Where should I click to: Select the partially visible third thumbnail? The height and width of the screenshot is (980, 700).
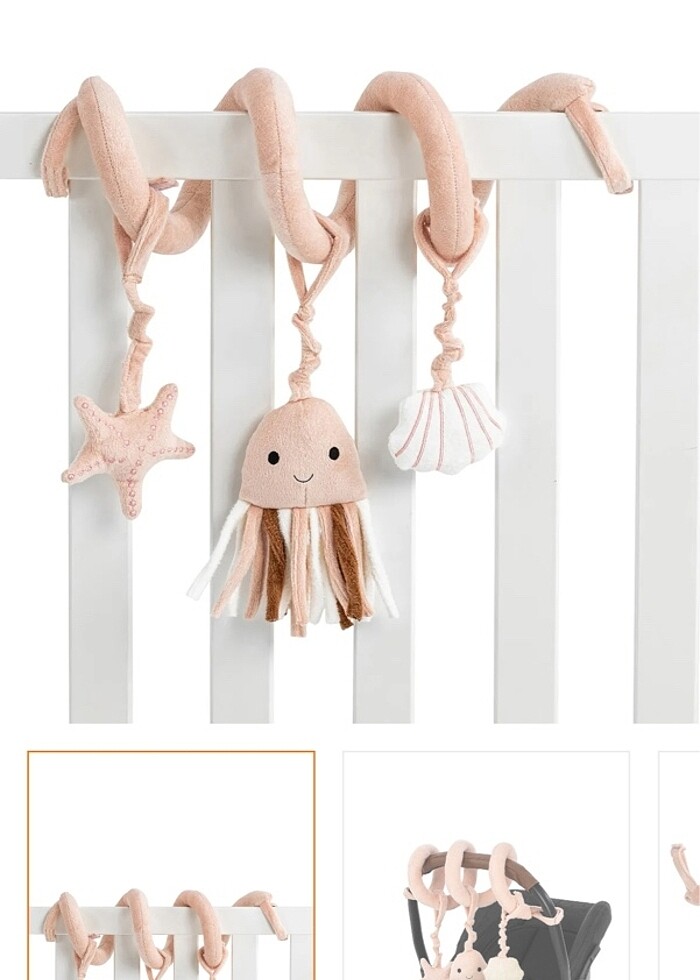[680, 866]
